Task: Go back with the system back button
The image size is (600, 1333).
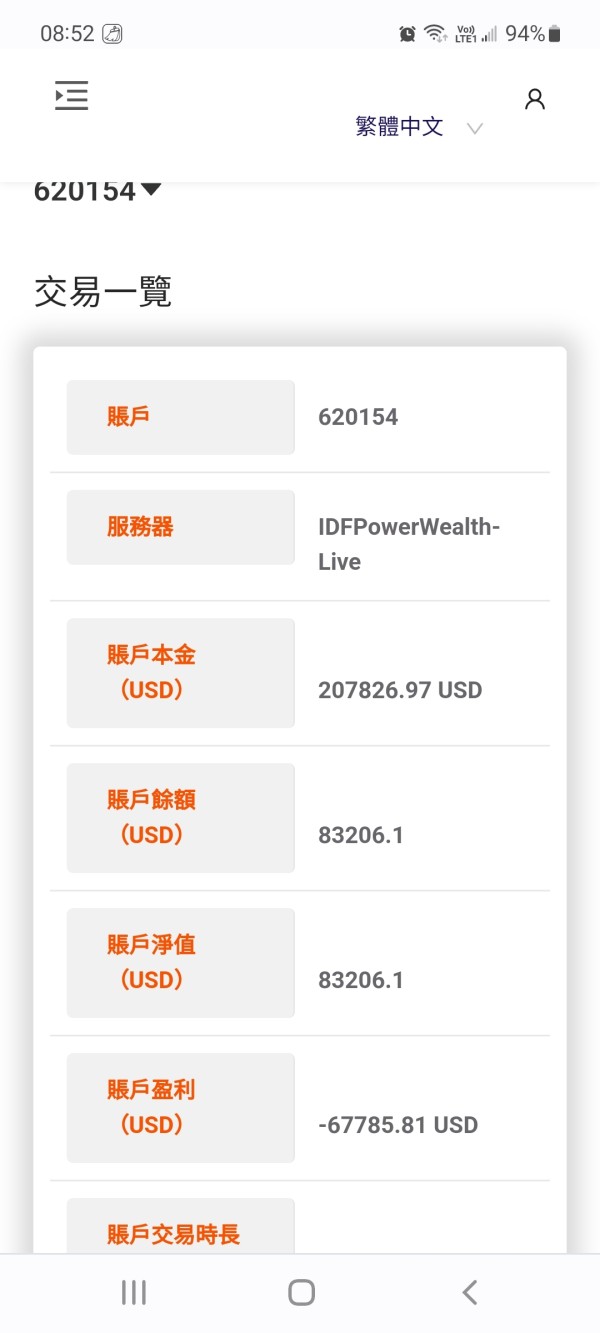Action: 469,1292
